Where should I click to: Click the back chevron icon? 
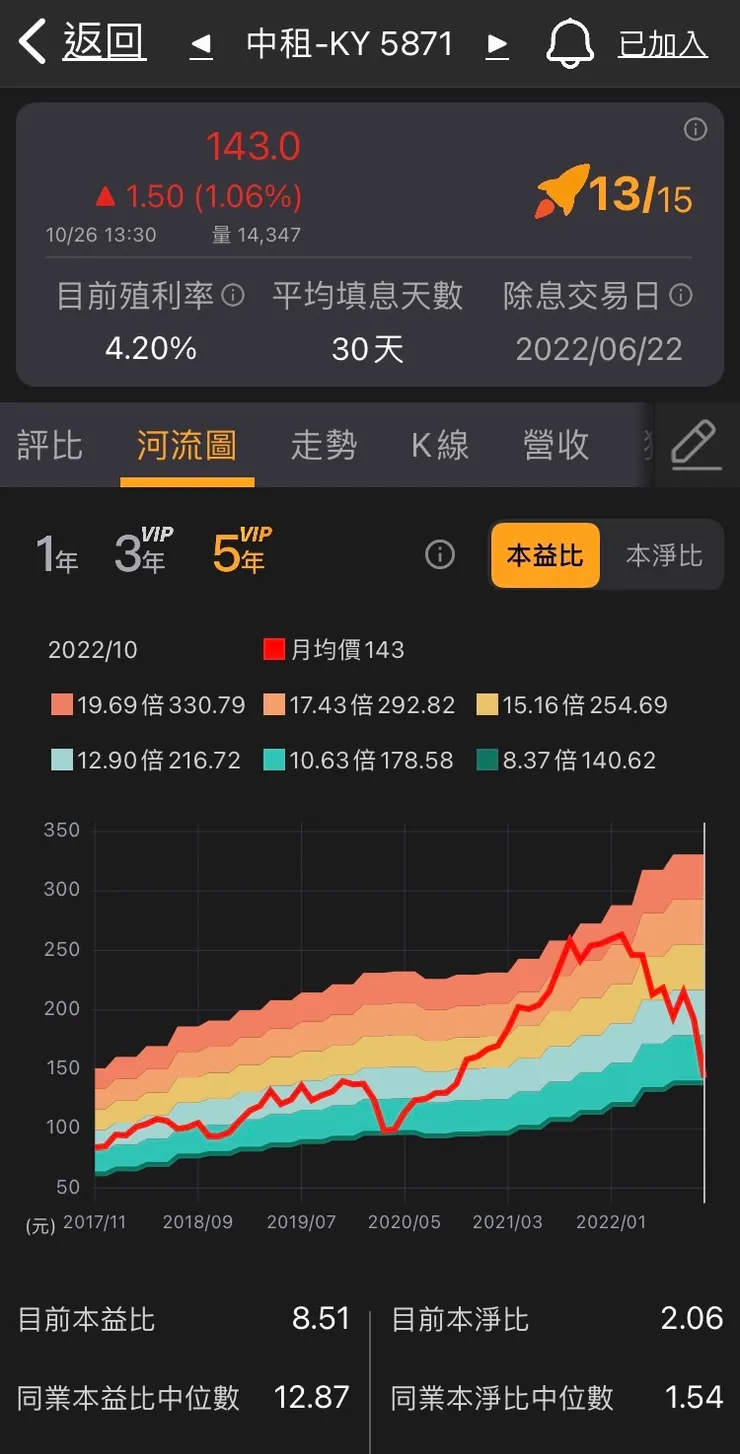pos(31,42)
